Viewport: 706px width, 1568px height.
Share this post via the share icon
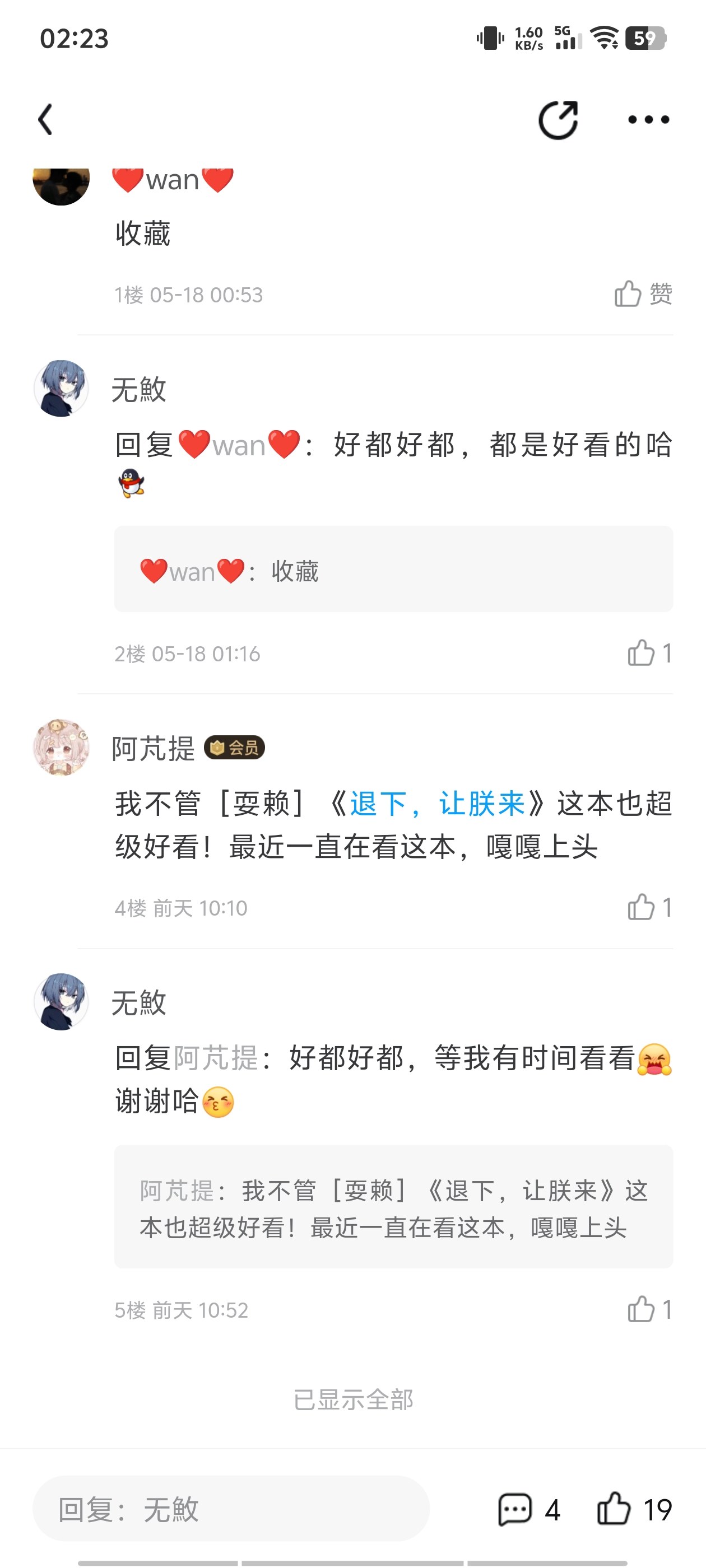pyautogui.click(x=558, y=119)
